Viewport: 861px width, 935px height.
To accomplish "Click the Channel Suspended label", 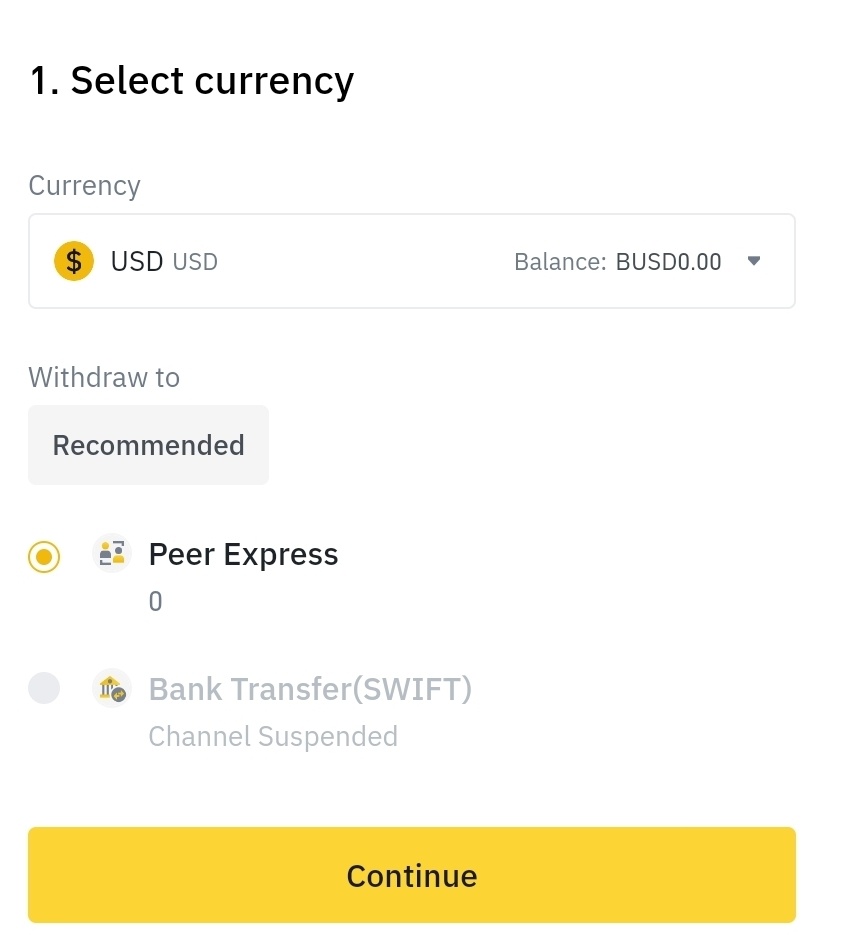I will [x=272, y=736].
